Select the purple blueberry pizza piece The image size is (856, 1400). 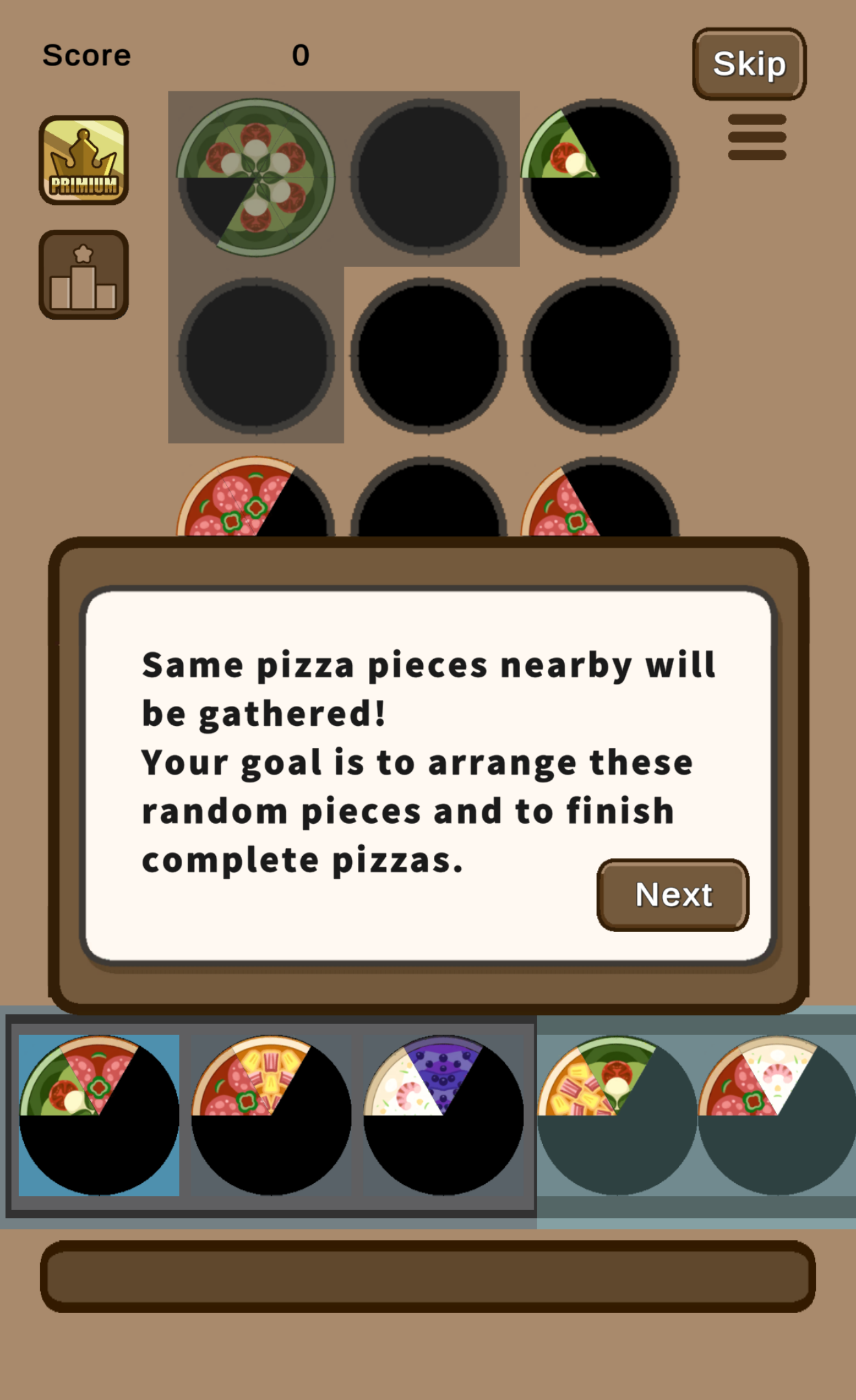point(444,1115)
